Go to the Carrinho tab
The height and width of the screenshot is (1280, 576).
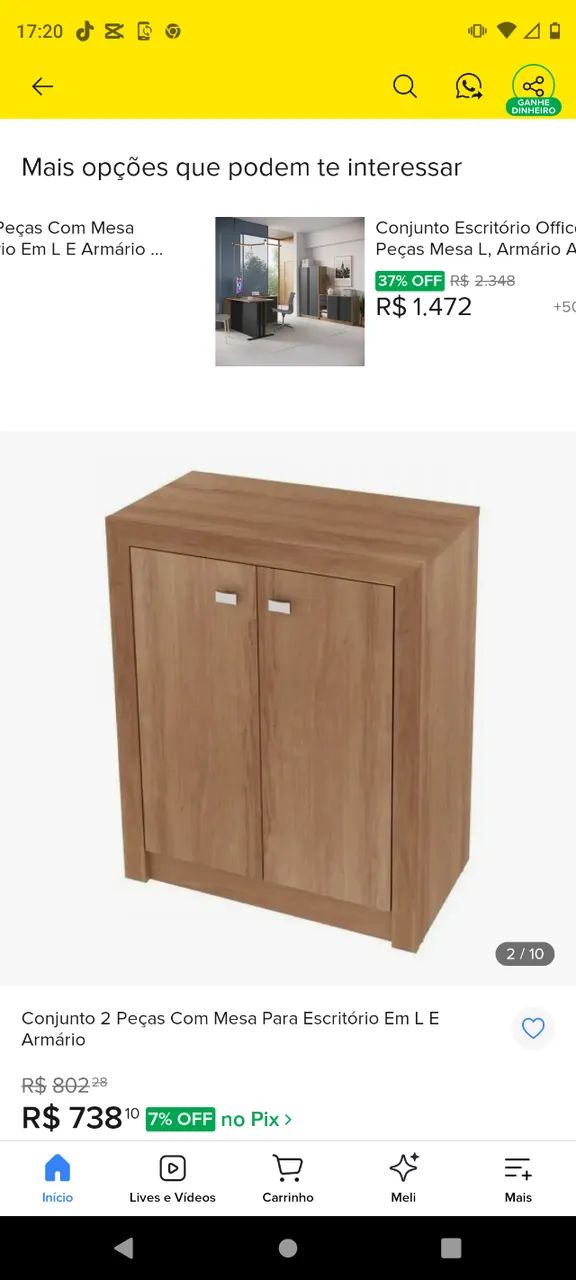pos(288,1178)
